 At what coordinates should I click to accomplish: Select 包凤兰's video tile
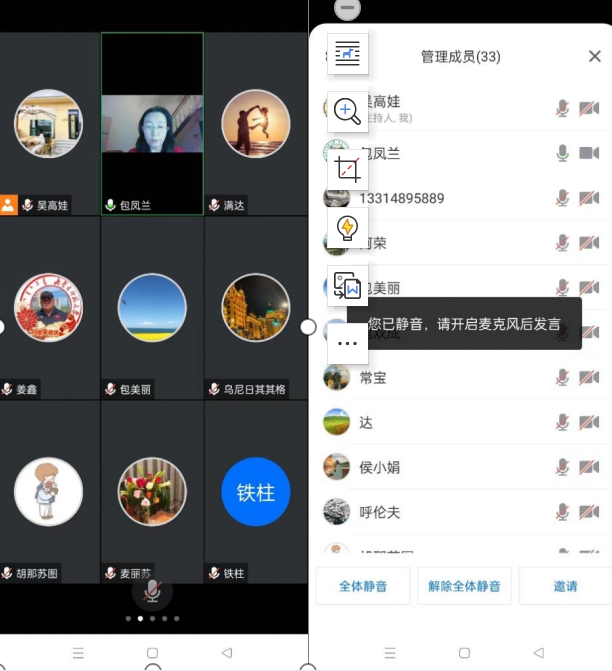click(152, 124)
